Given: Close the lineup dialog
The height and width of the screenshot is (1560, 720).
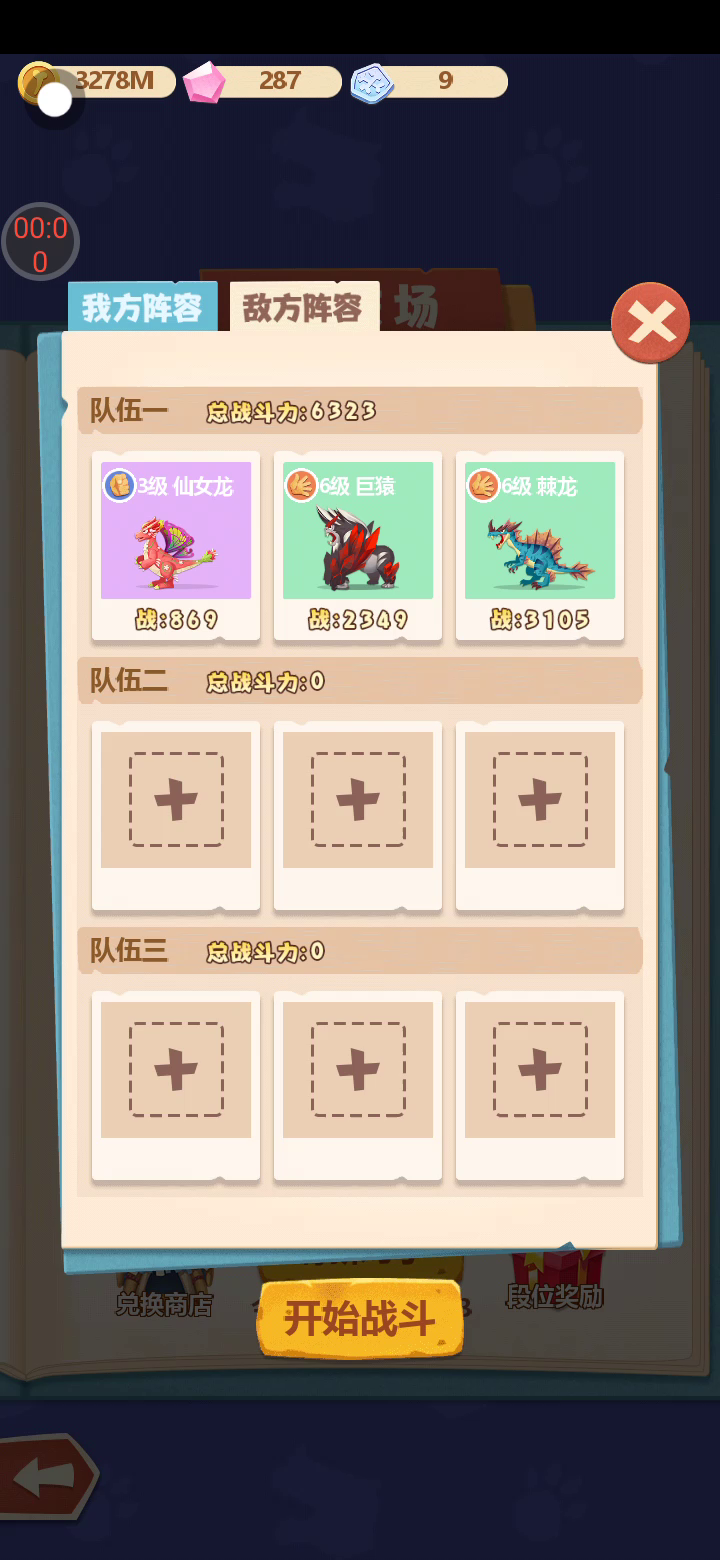Looking at the screenshot, I should point(650,323).
